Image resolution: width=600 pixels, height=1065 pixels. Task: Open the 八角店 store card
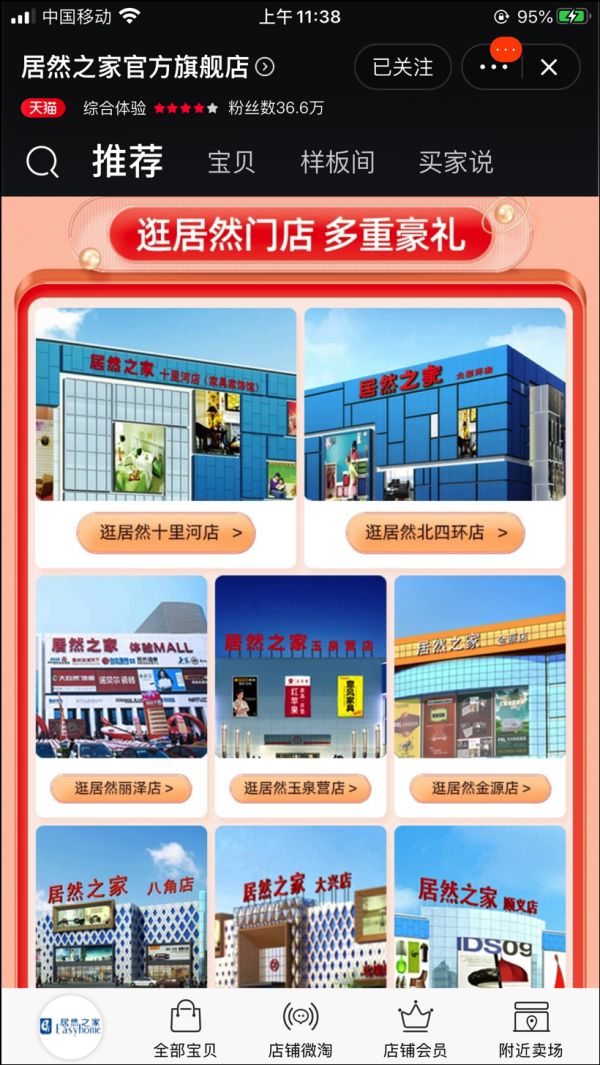[x=121, y=905]
